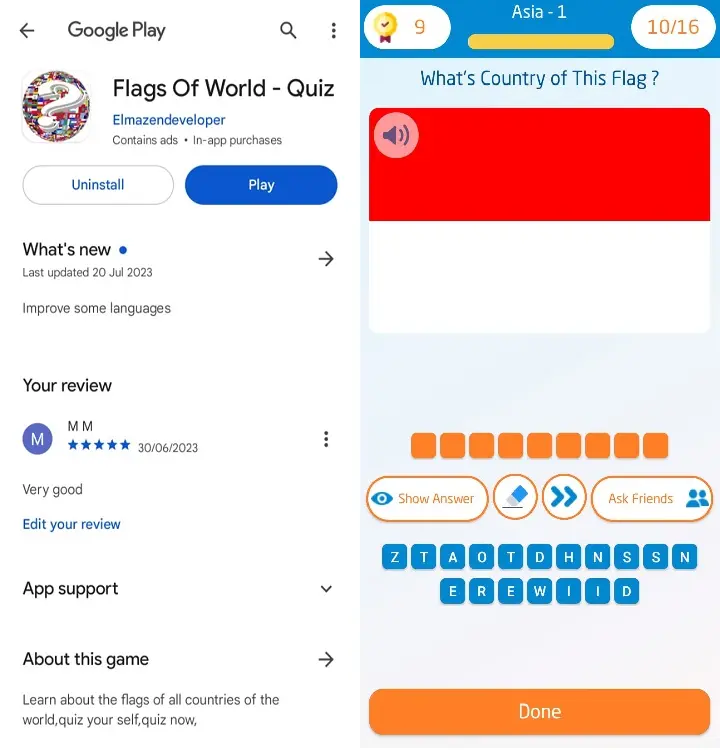Skip to the next flag question
The width and height of the screenshot is (720, 750).
click(x=564, y=497)
